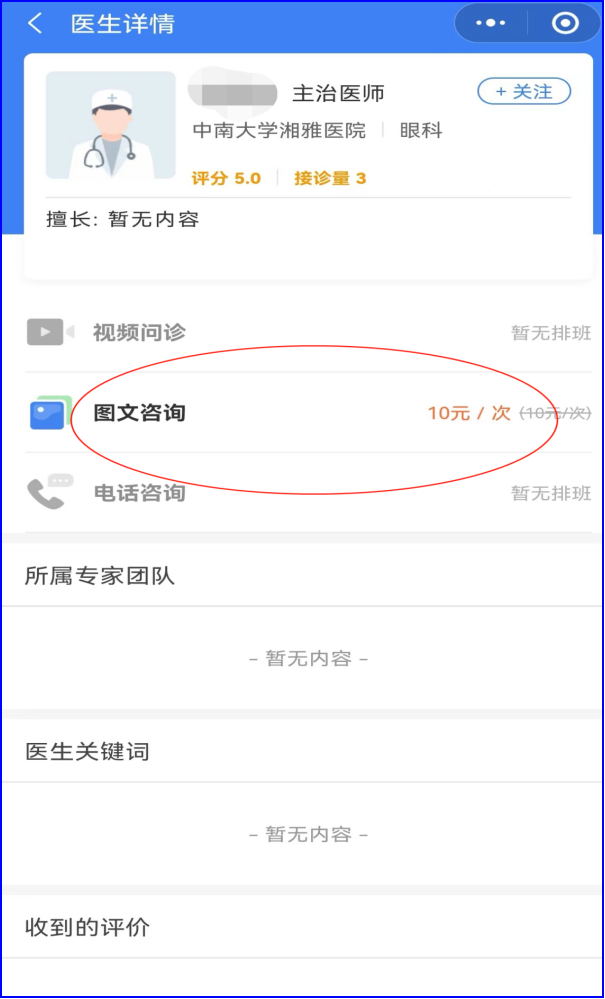Screen dimensions: 605x999
Task: Follow the doctor with the 关注 button
Action: pyautogui.click(x=524, y=91)
